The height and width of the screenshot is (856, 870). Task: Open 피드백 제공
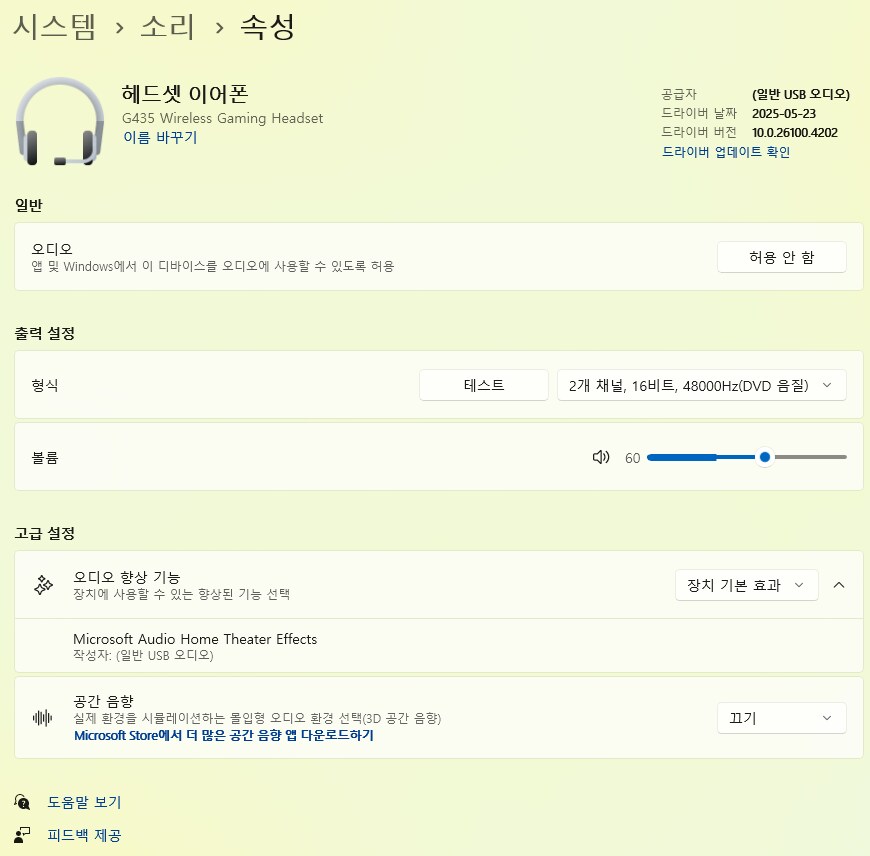(84, 835)
